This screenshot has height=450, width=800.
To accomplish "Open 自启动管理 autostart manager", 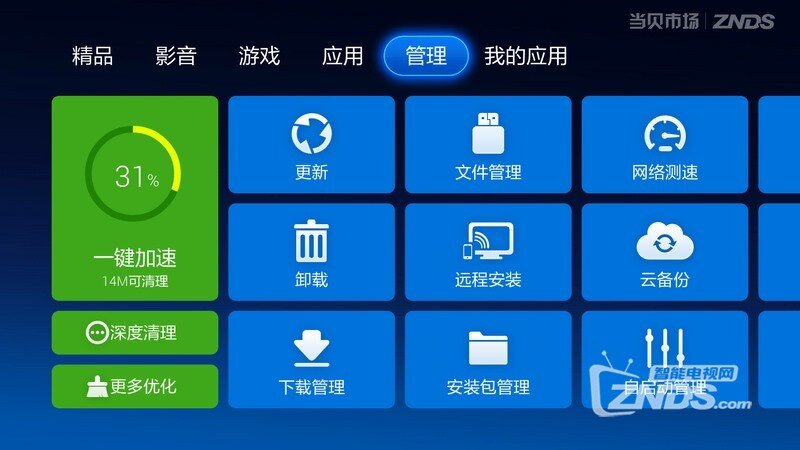I will (x=665, y=359).
